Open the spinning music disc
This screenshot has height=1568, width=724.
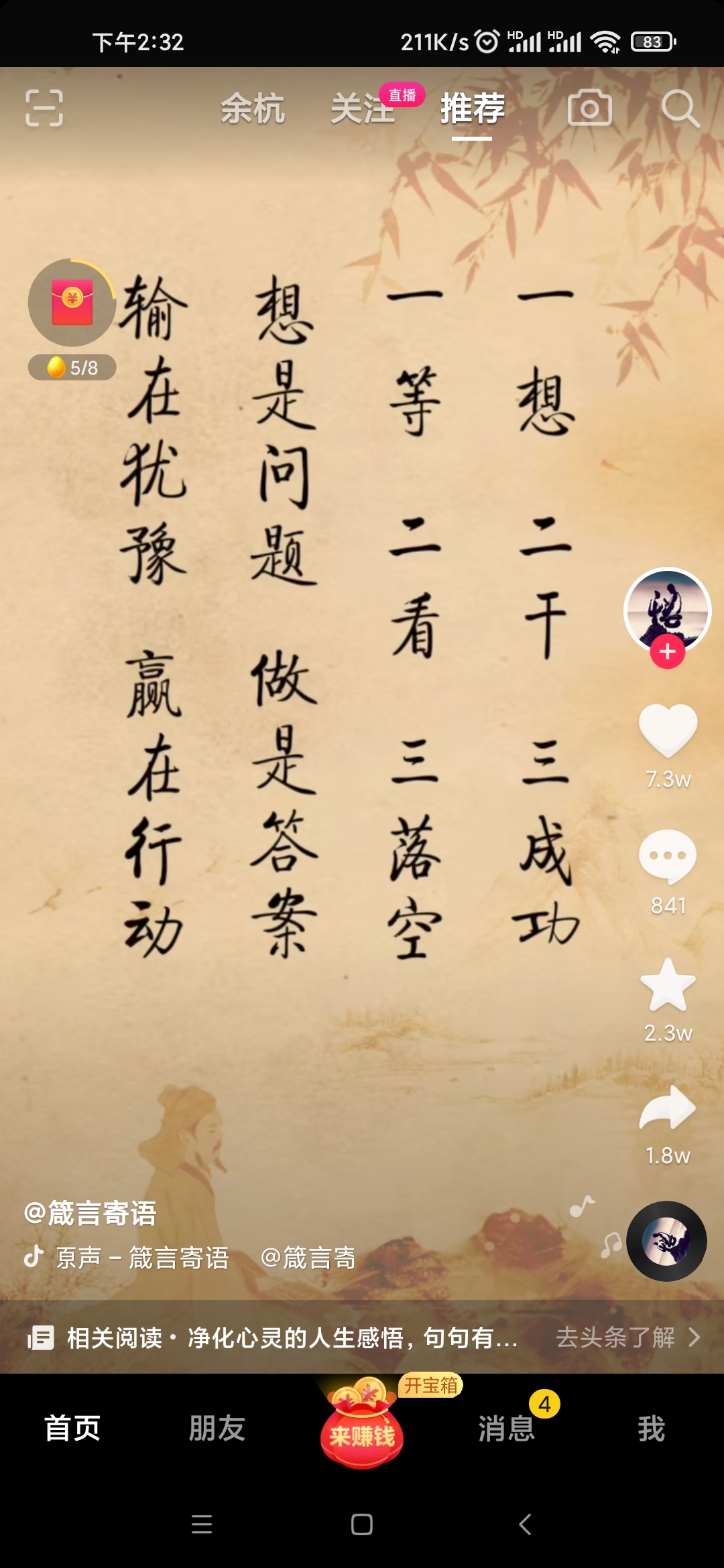(x=666, y=1241)
